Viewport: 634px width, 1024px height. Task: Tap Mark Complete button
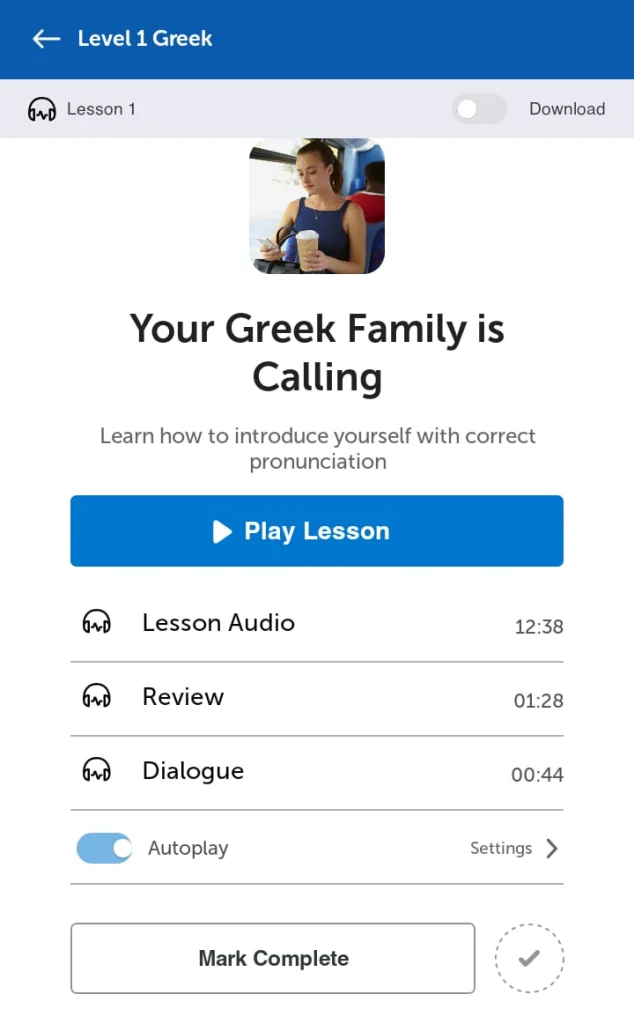(272, 958)
